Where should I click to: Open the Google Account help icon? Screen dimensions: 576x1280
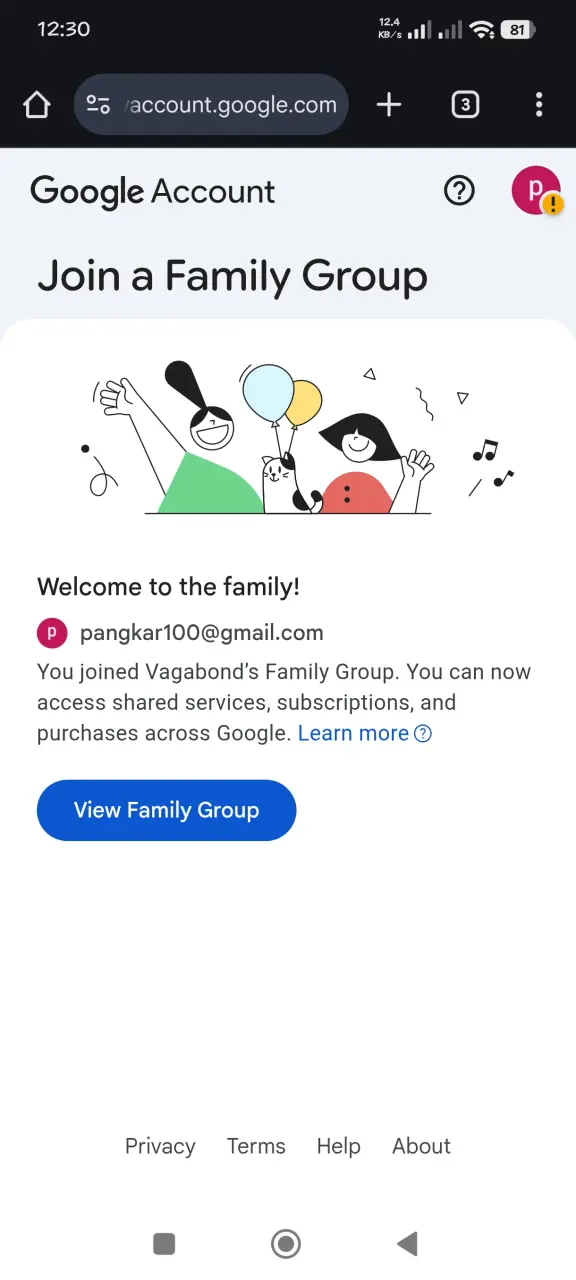(x=459, y=190)
